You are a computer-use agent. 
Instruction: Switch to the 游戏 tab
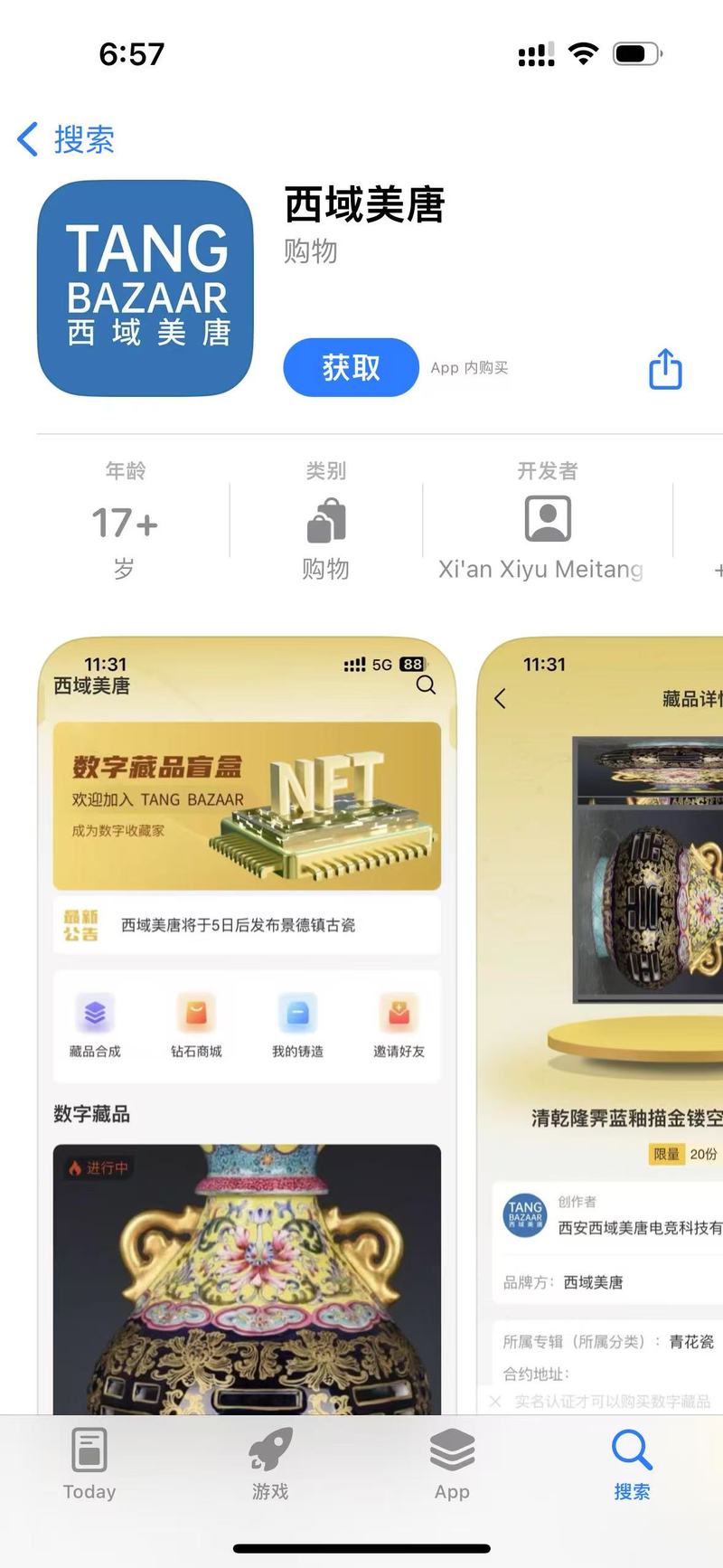[270, 1463]
